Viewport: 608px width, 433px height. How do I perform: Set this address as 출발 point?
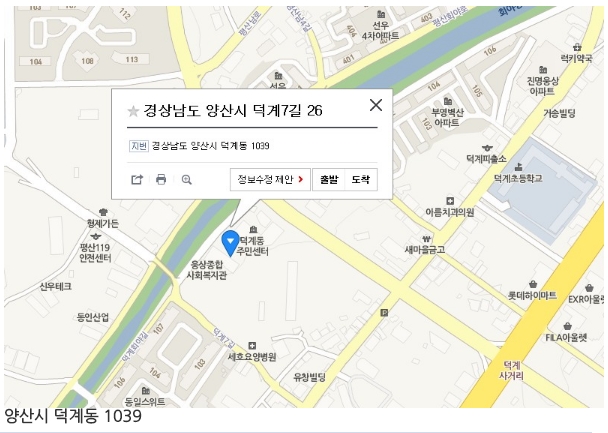tap(328, 180)
